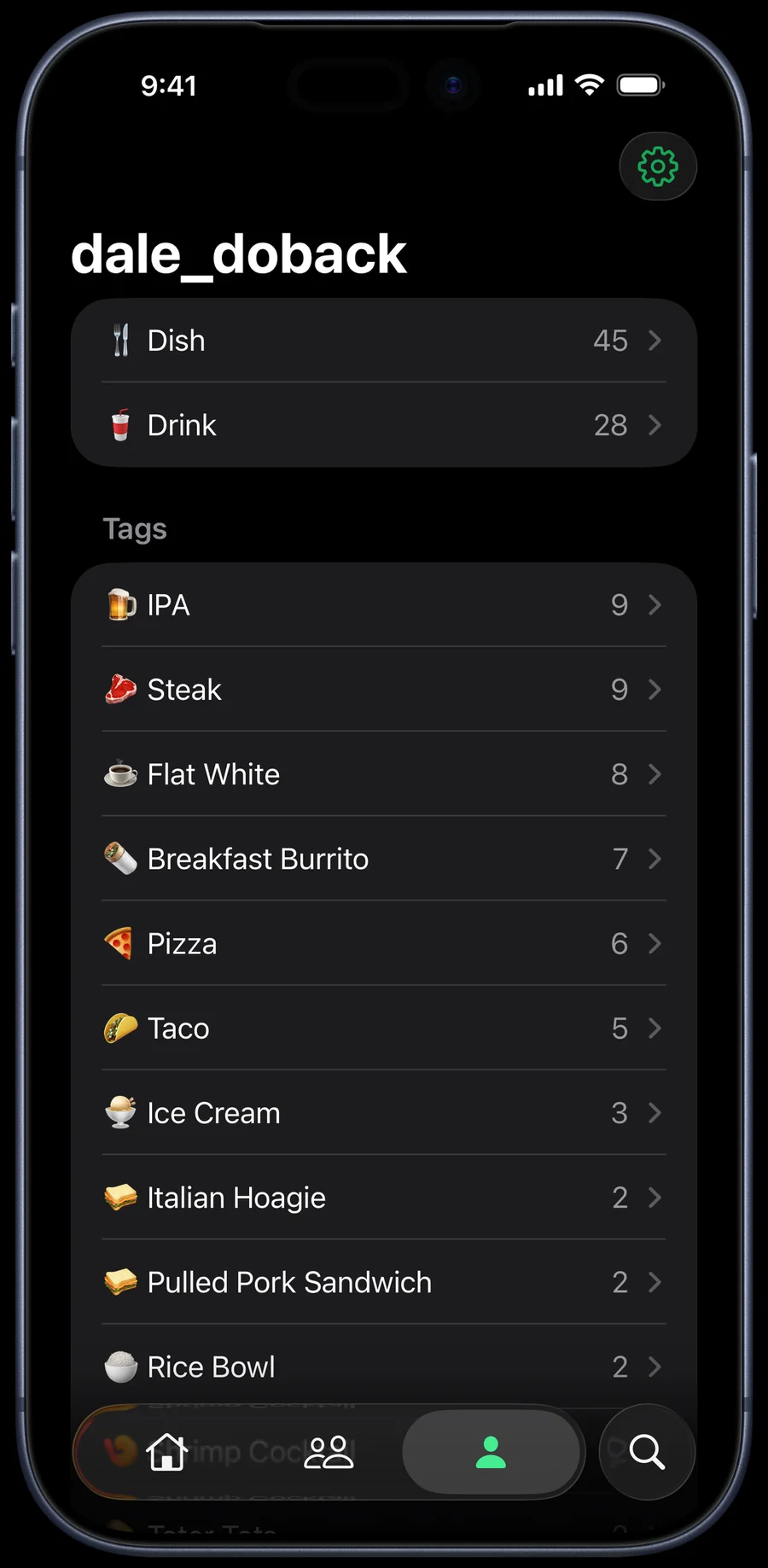Switch to the home tab
The width and height of the screenshot is (768, 1568).
pos(167,1452)
